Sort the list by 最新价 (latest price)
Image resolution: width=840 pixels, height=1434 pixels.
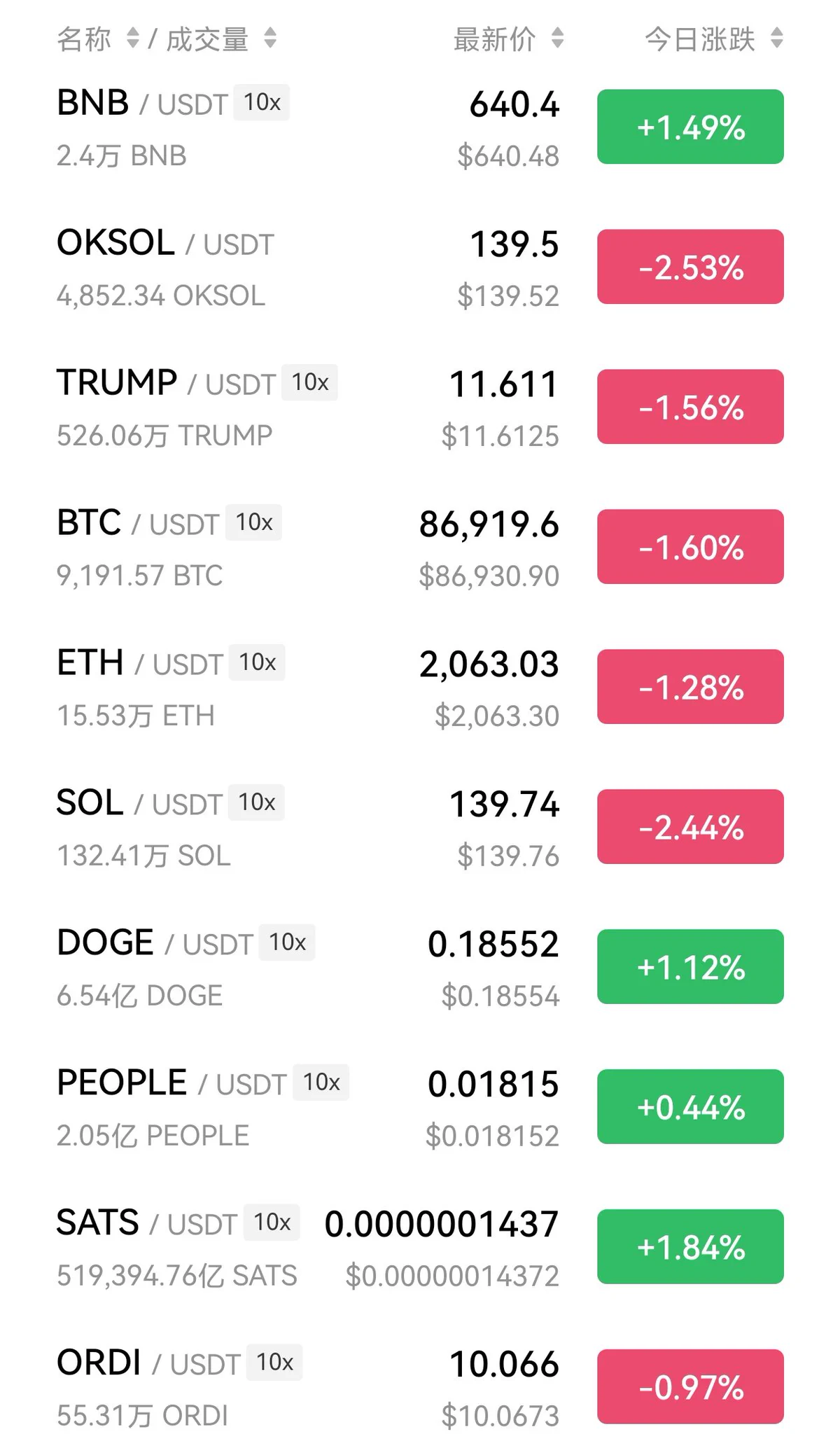(508, 39)
